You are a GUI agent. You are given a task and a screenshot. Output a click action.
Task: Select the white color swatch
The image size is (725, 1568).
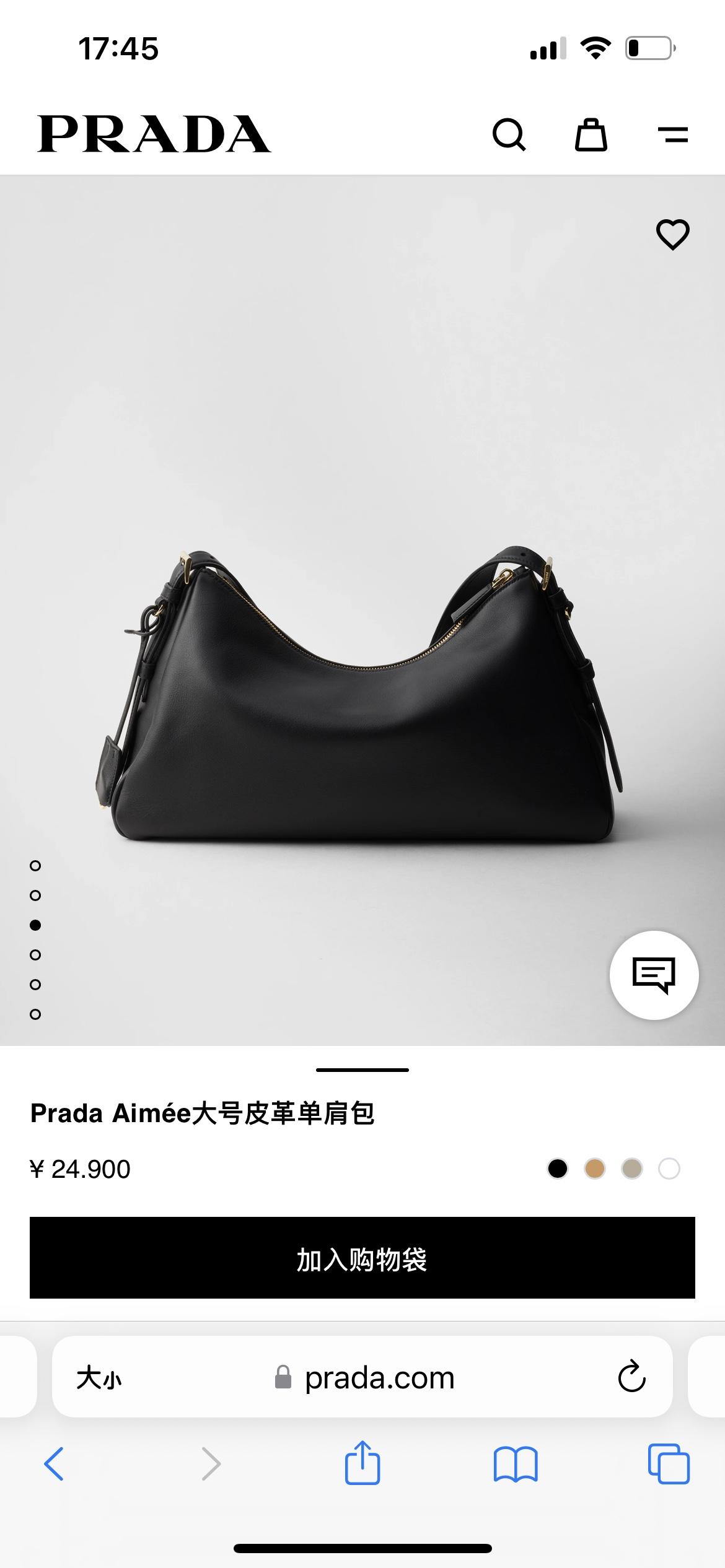pyautogui.click(x=669, y=1169)
